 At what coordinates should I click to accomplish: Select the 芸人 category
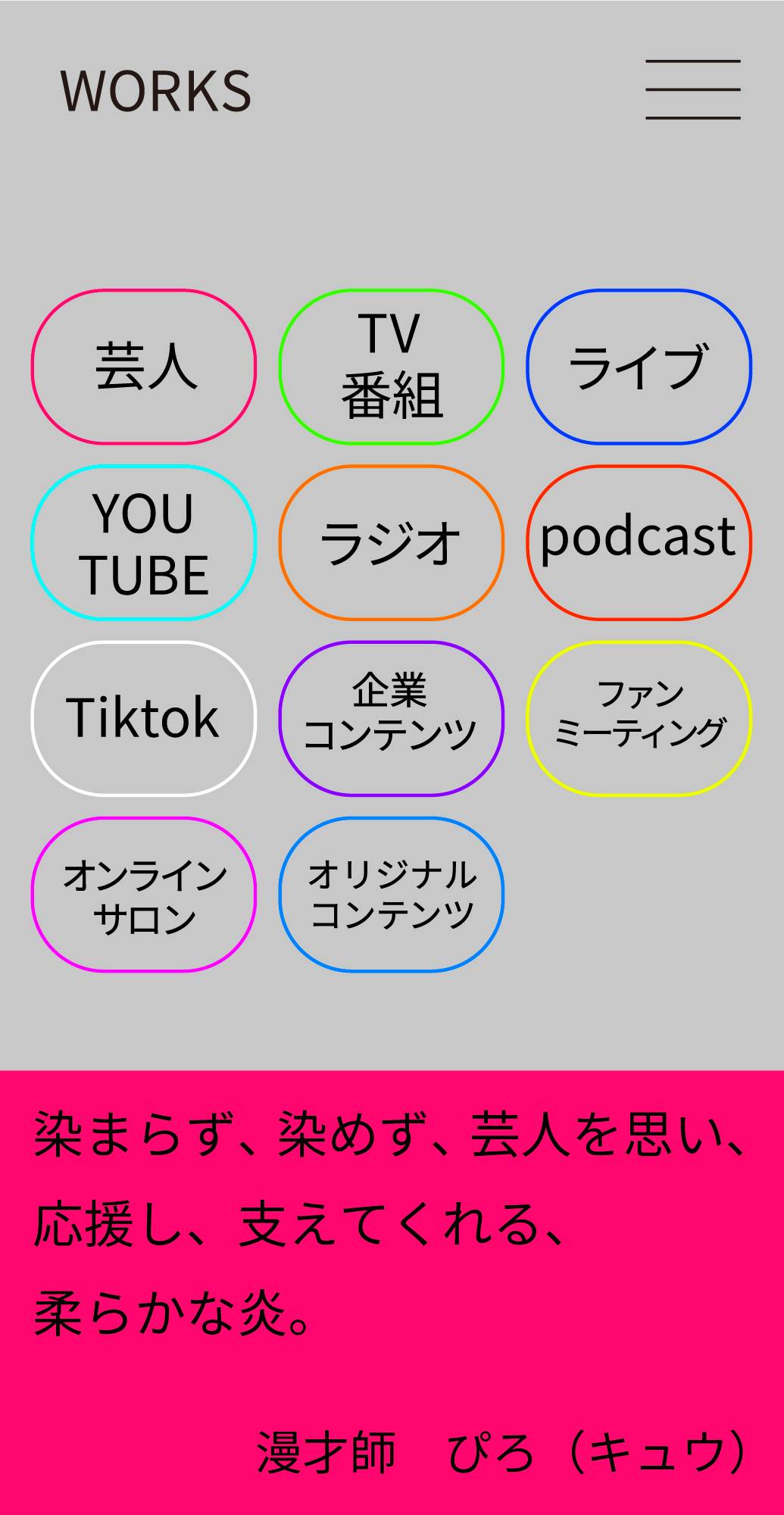[x=144, y=367]
